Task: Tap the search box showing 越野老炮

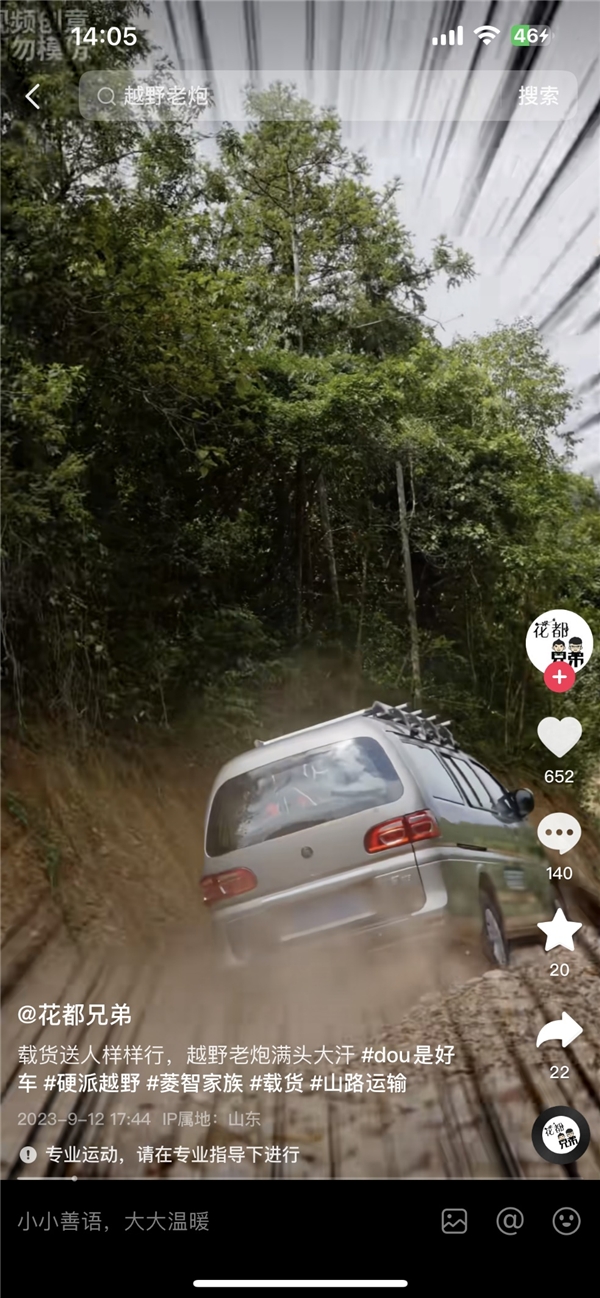Action: click(300, 96)
